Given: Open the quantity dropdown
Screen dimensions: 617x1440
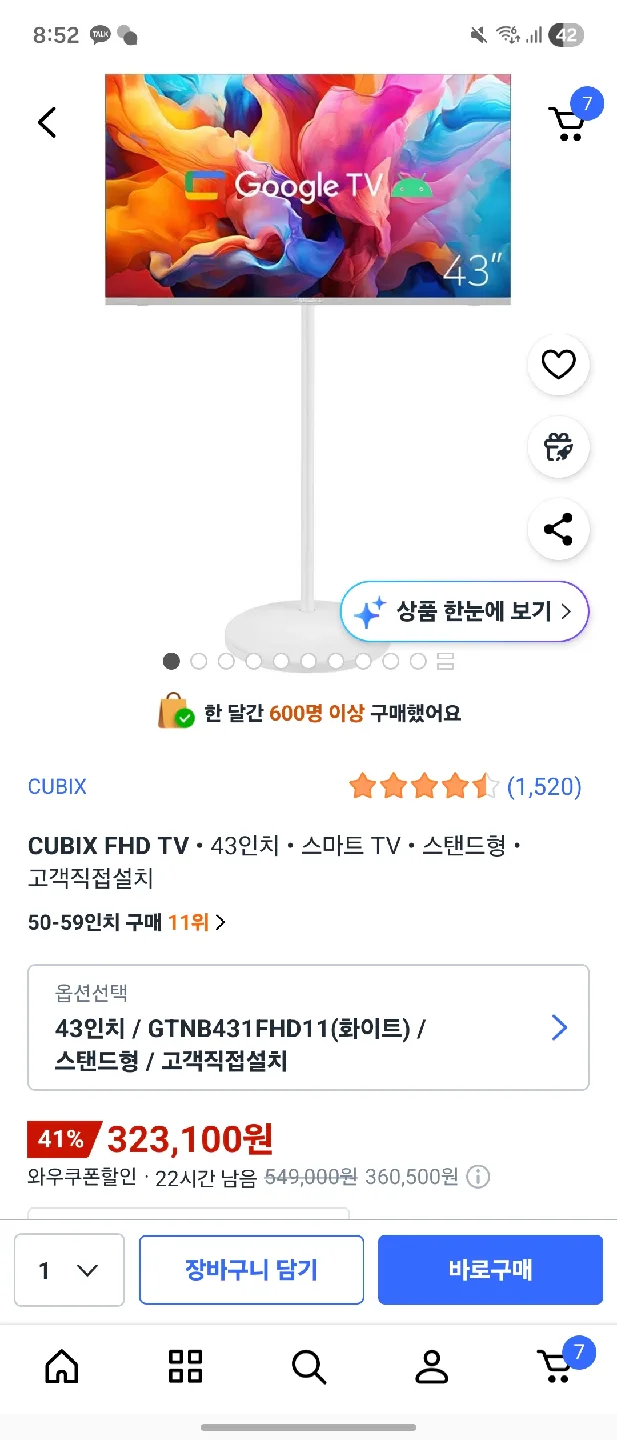Looking at the screenshot, I should [69, 1270].
